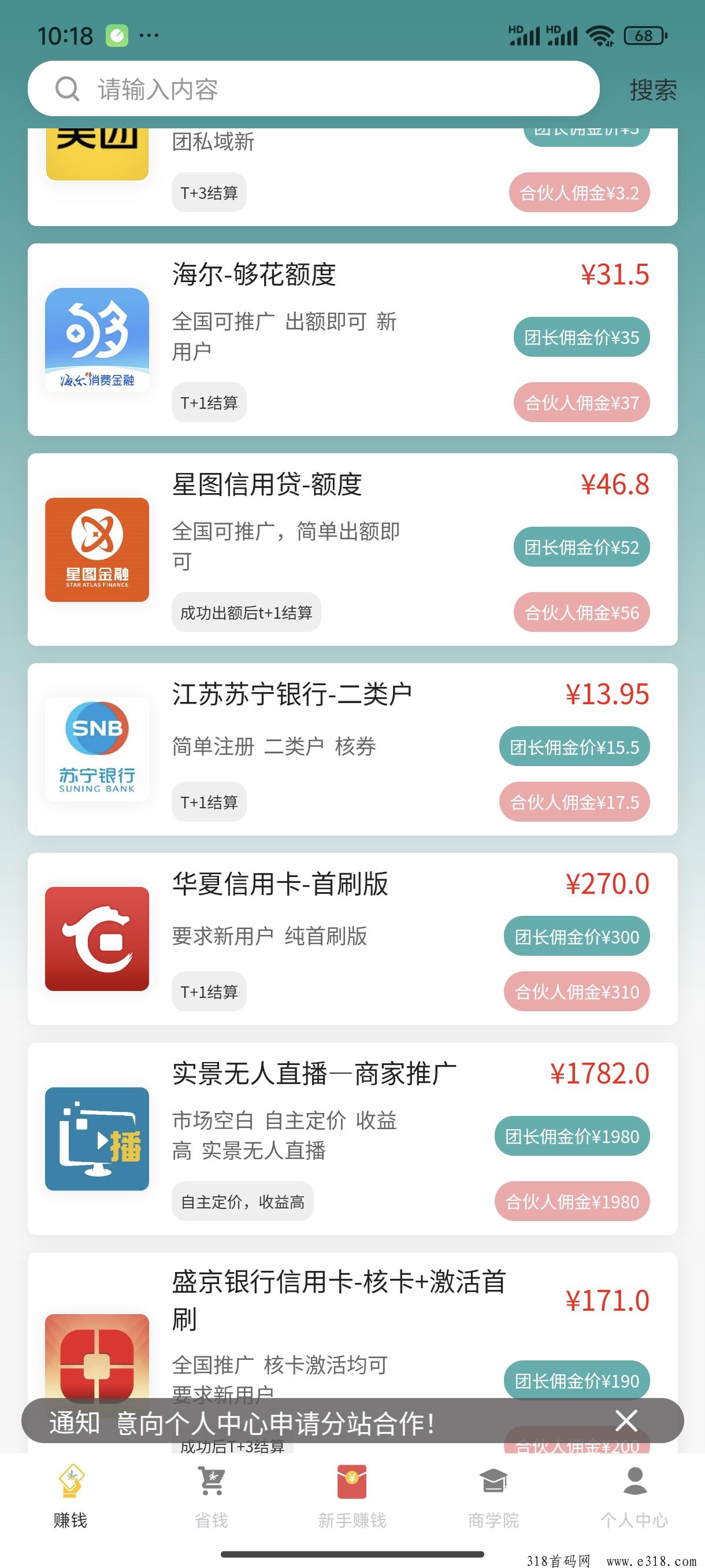This screenshot has height=1568, width=705.
Task: Open the 实景无人直播—商家推广 card
Action: pyautogui.click(x=352, y=1139)
